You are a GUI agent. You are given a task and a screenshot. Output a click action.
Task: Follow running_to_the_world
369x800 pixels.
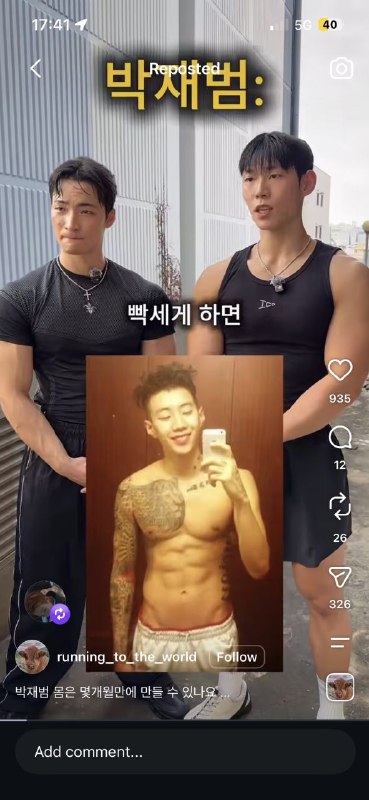coord(237,657)
